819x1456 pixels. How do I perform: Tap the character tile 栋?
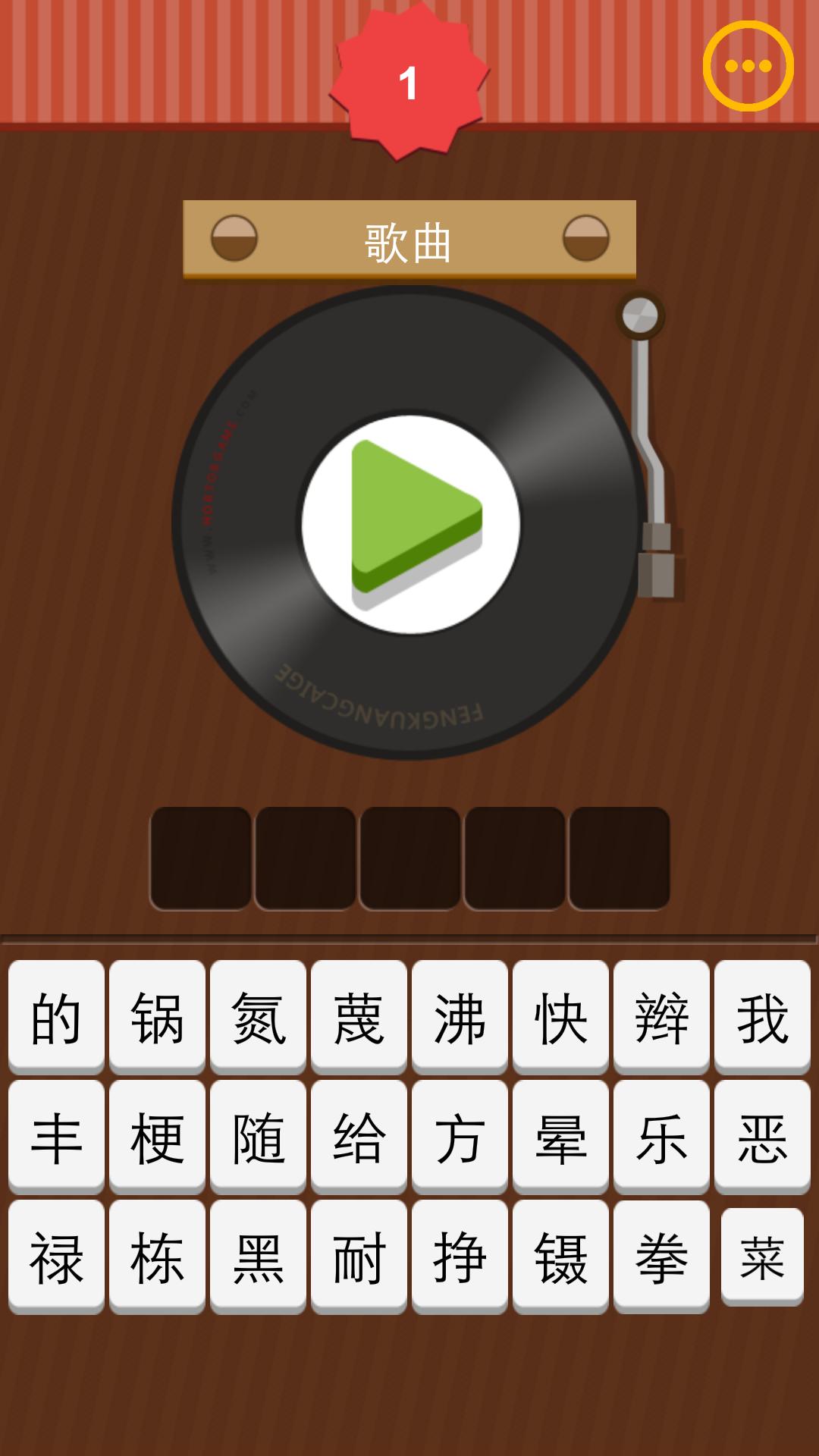(157, 1256)
